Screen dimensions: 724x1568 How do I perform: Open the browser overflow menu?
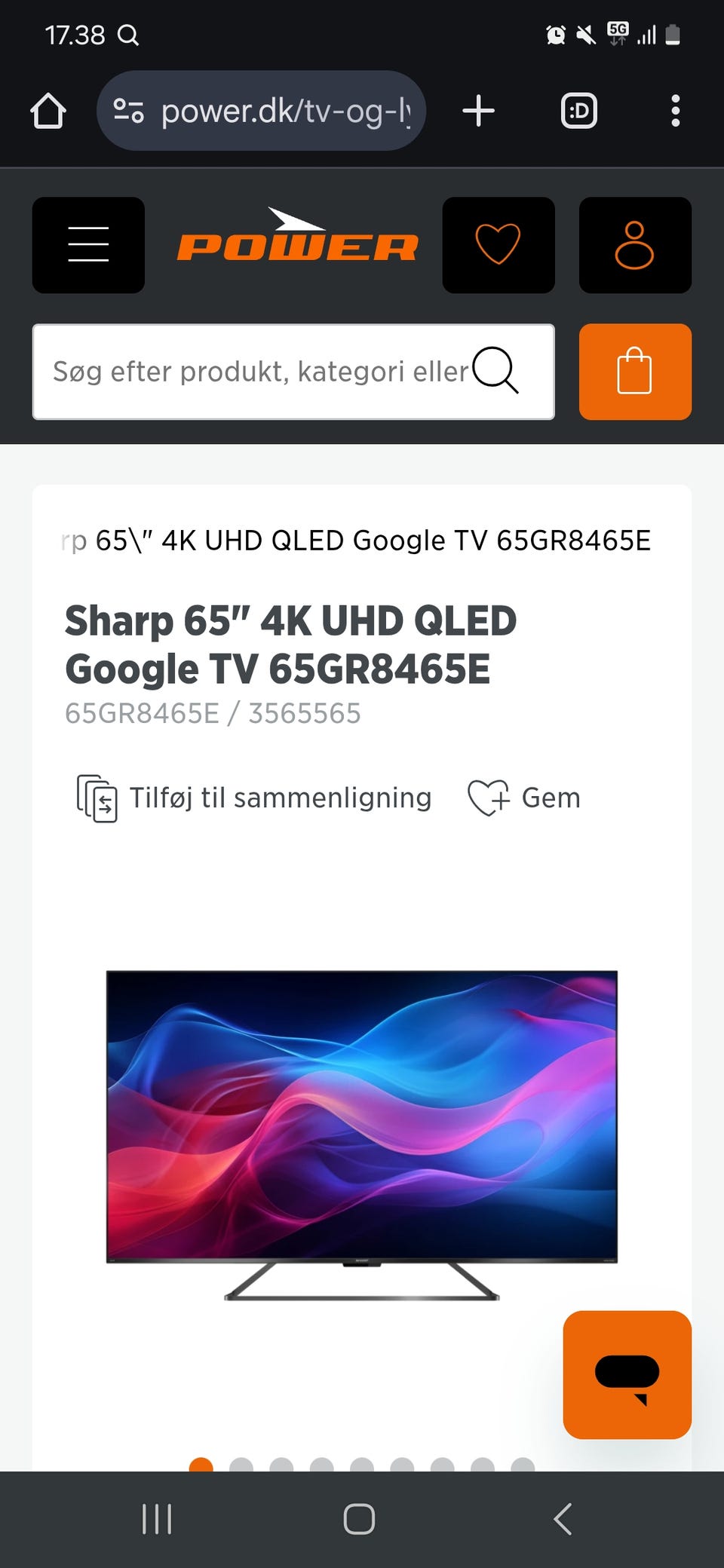[675, 111]
